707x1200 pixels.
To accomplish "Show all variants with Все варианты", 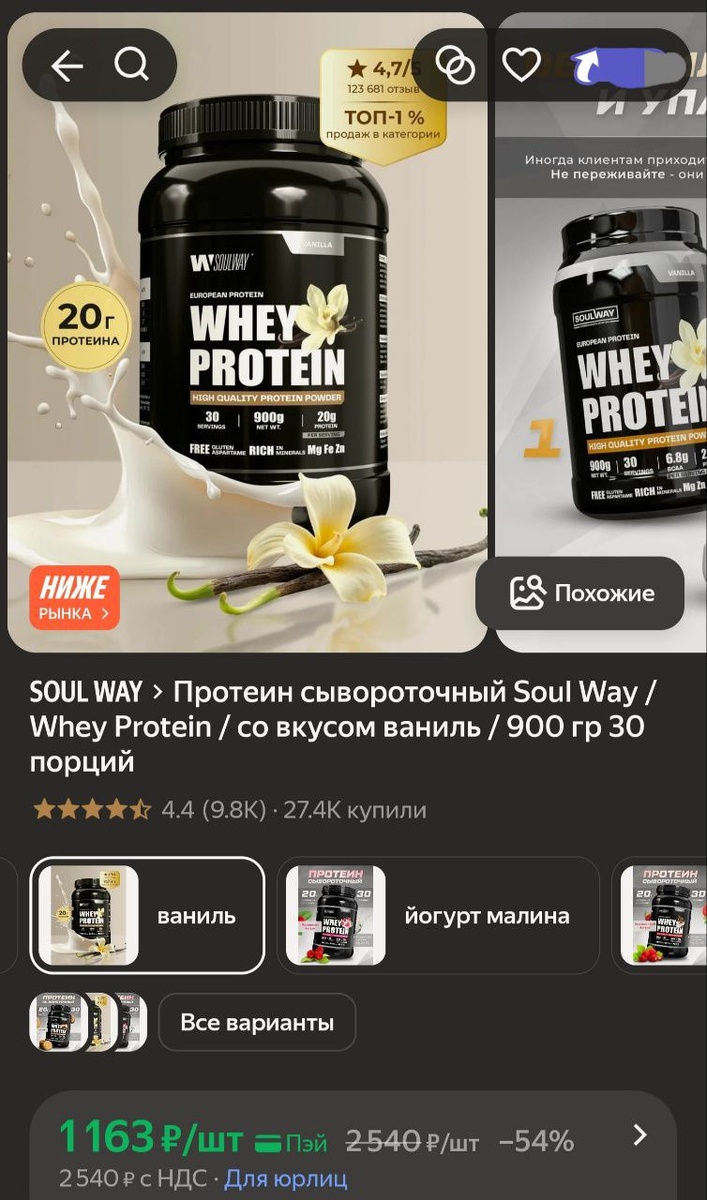I will pyautogui.click(x=257, y=1022).
